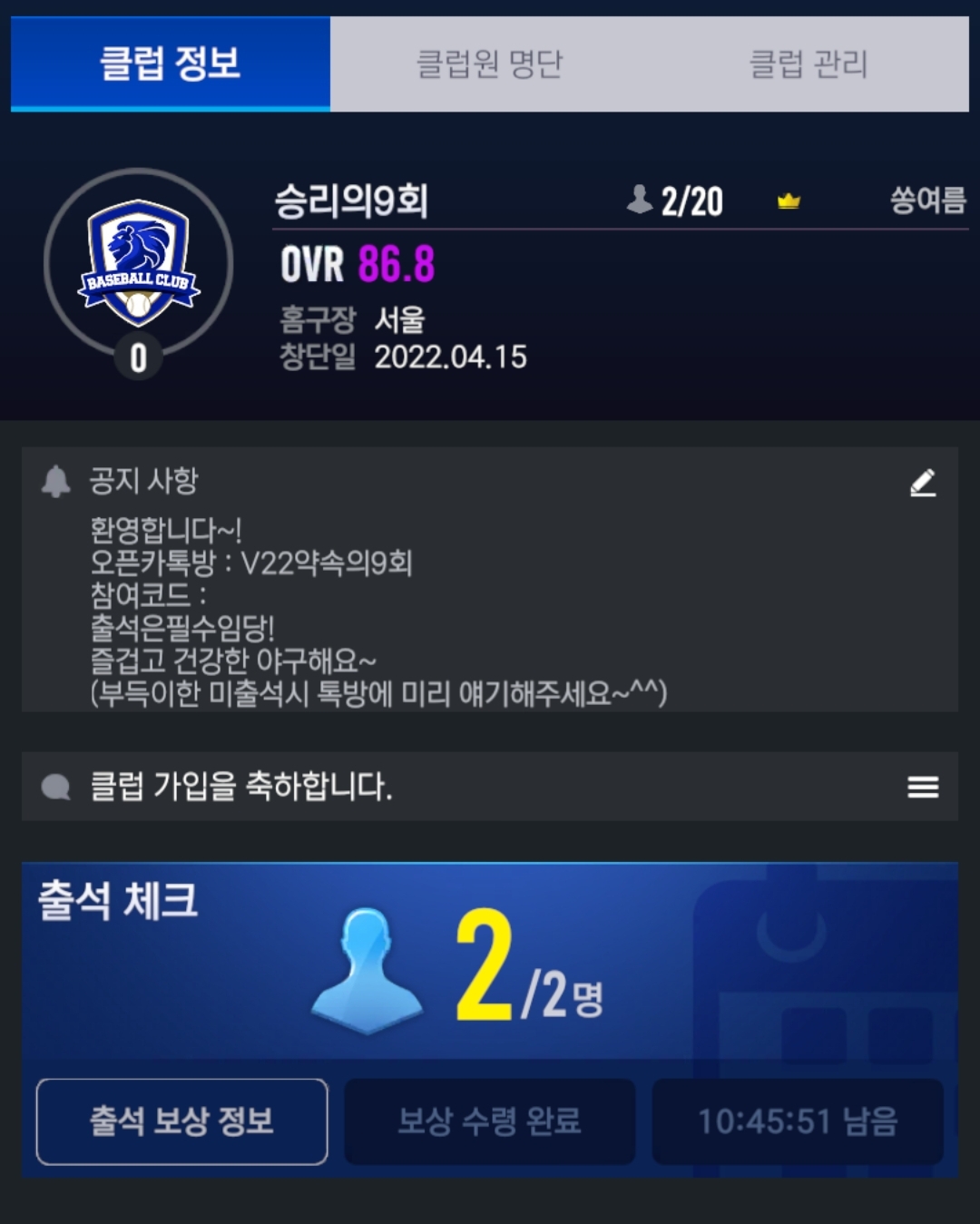Switch to the 클럽원 명단 tab

click(489, 64)
